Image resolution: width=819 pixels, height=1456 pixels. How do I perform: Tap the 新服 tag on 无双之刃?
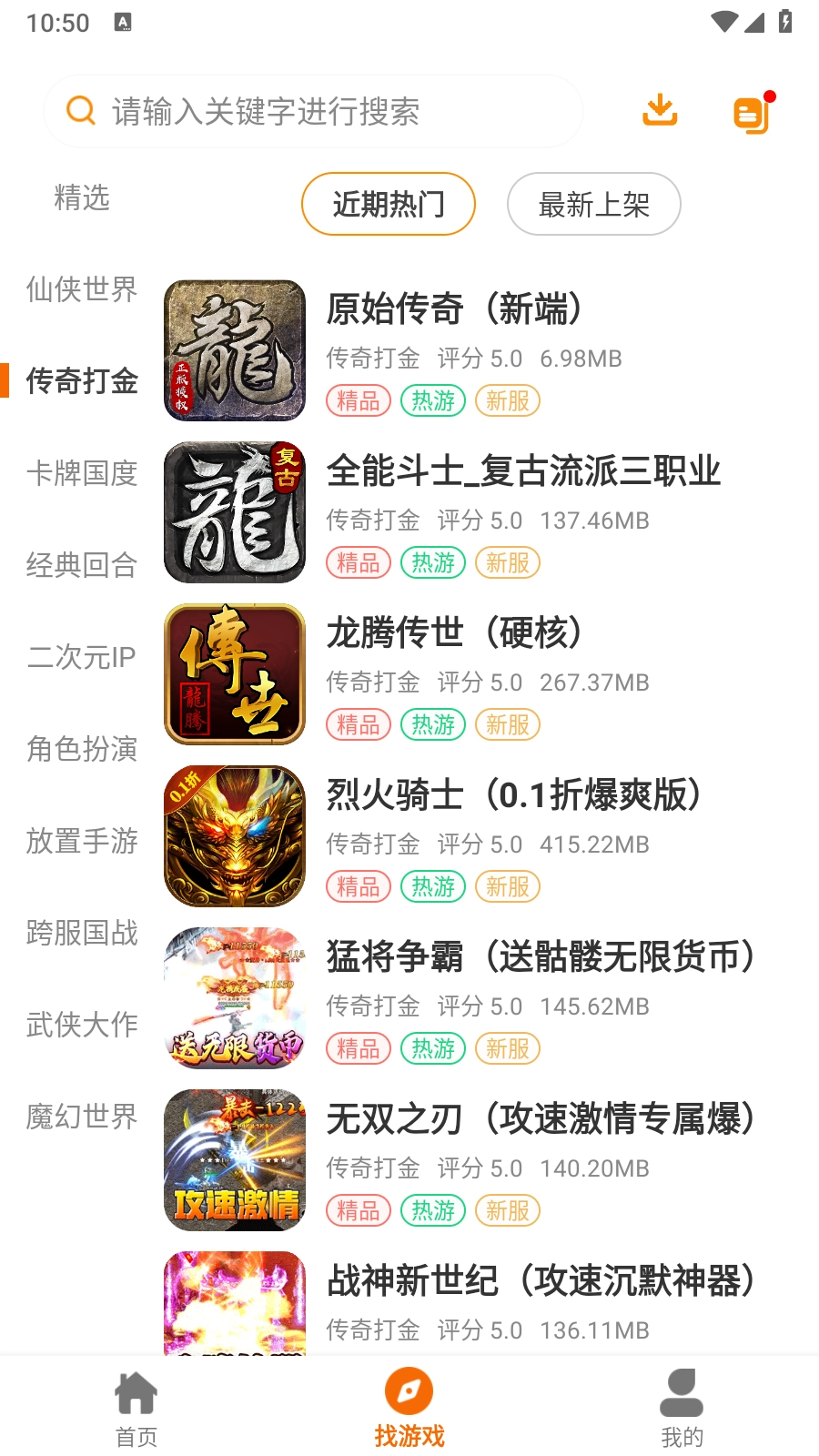507,1210
